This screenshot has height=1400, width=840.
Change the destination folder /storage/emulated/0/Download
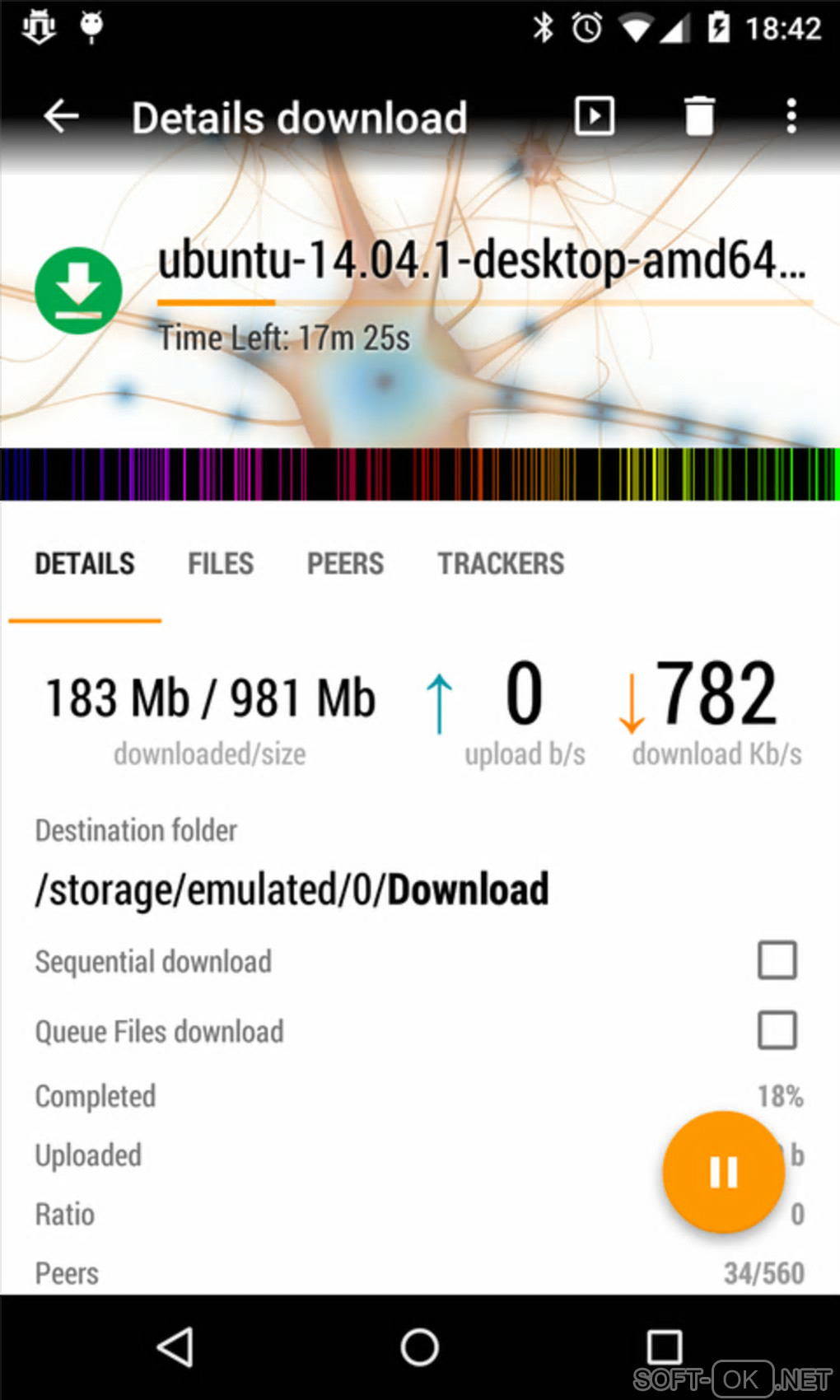coord(292,889)
